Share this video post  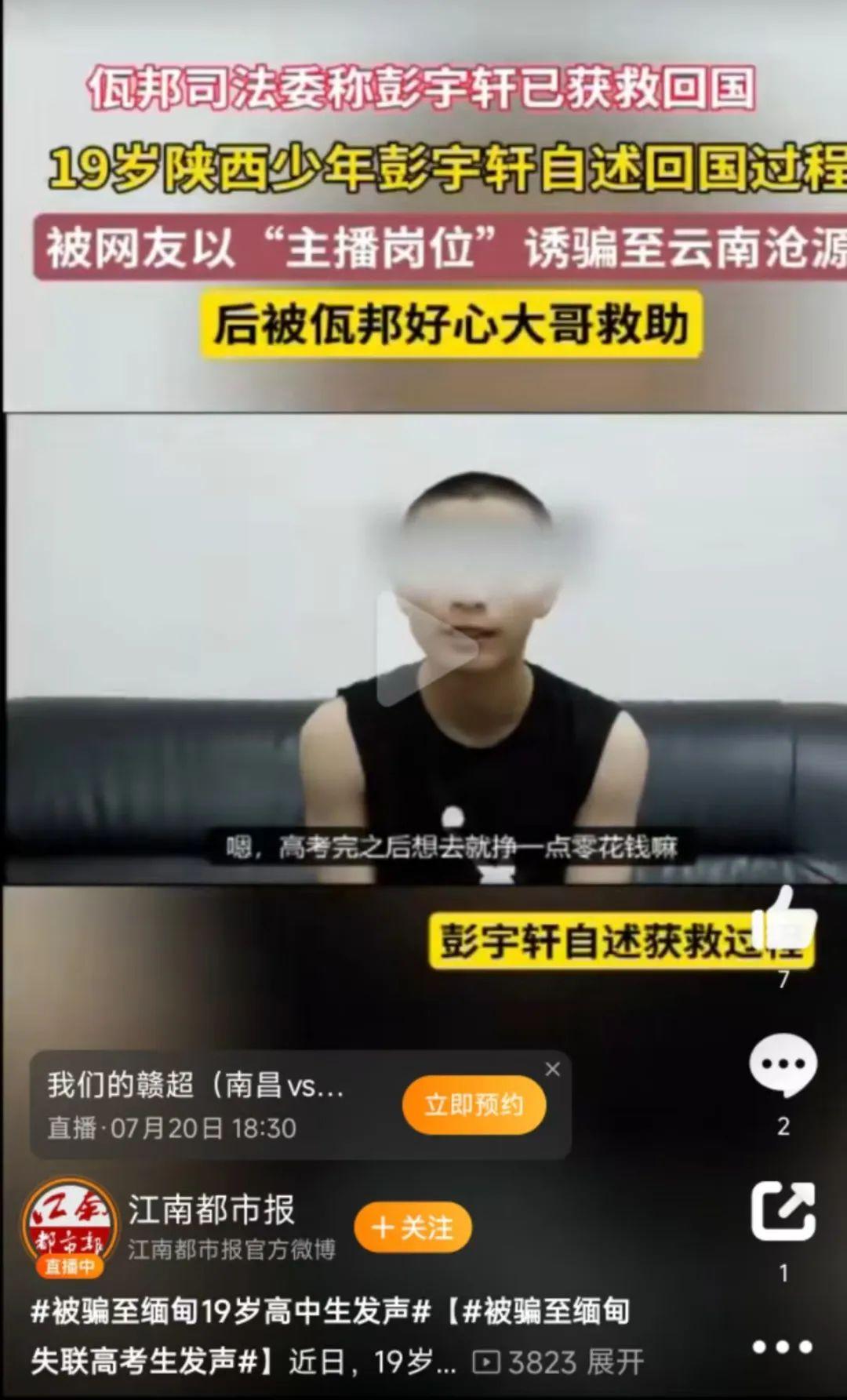[783, 1212]
